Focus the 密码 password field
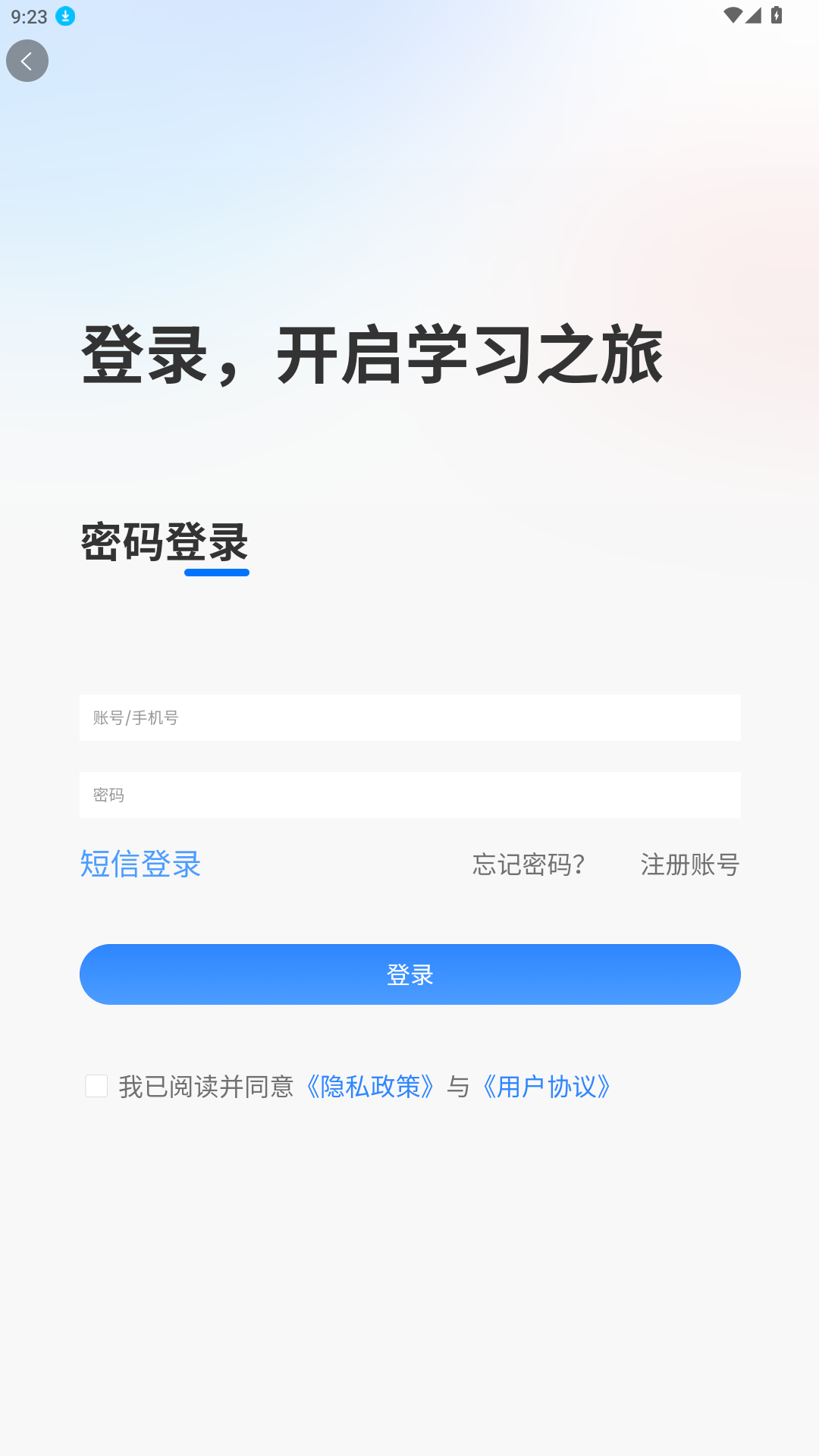Image resolution: width=819 pixels, height=1456 pixels. click(409, 795)
